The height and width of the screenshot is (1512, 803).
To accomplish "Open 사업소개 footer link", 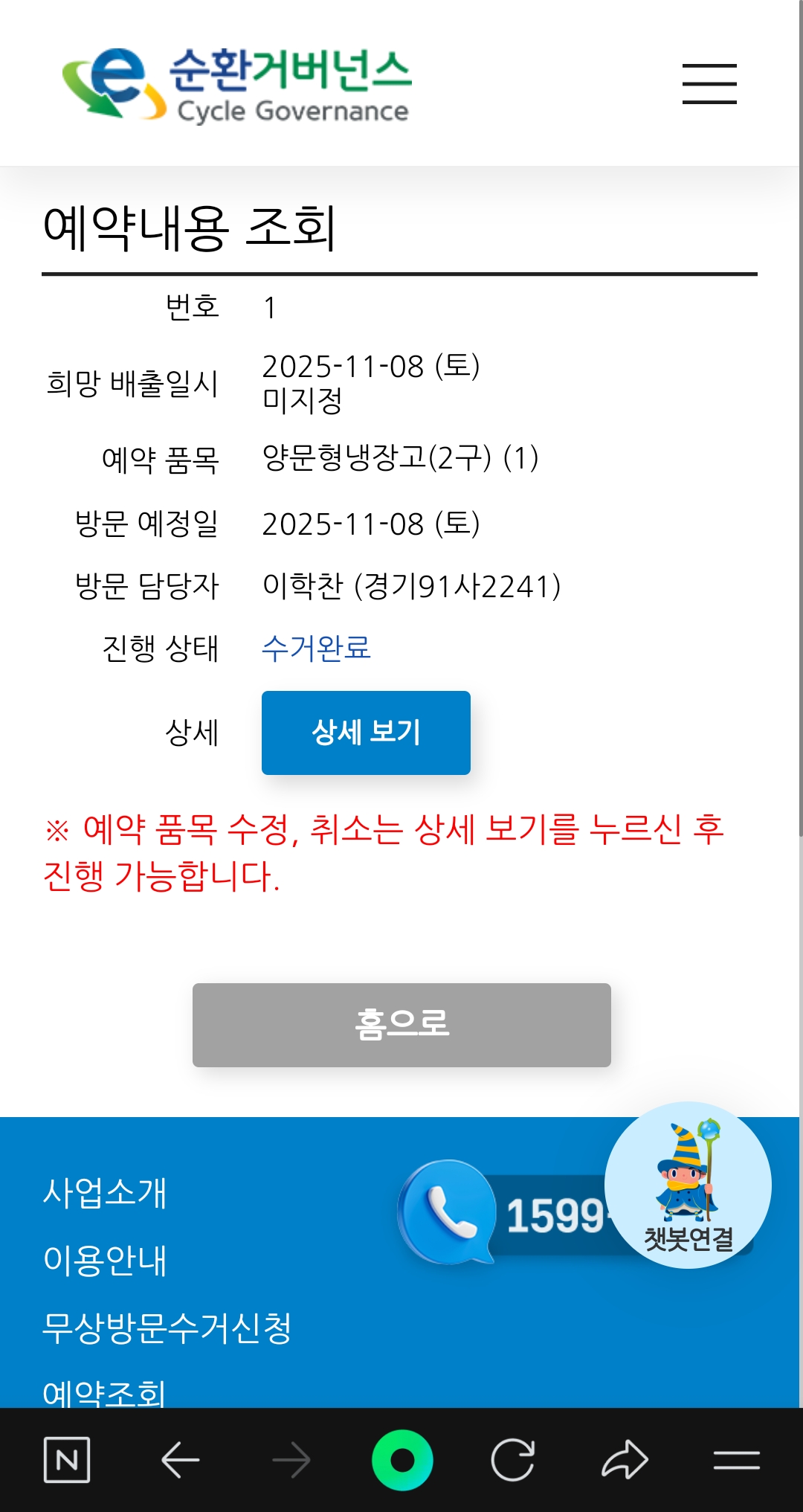I will pos(105,1192).
